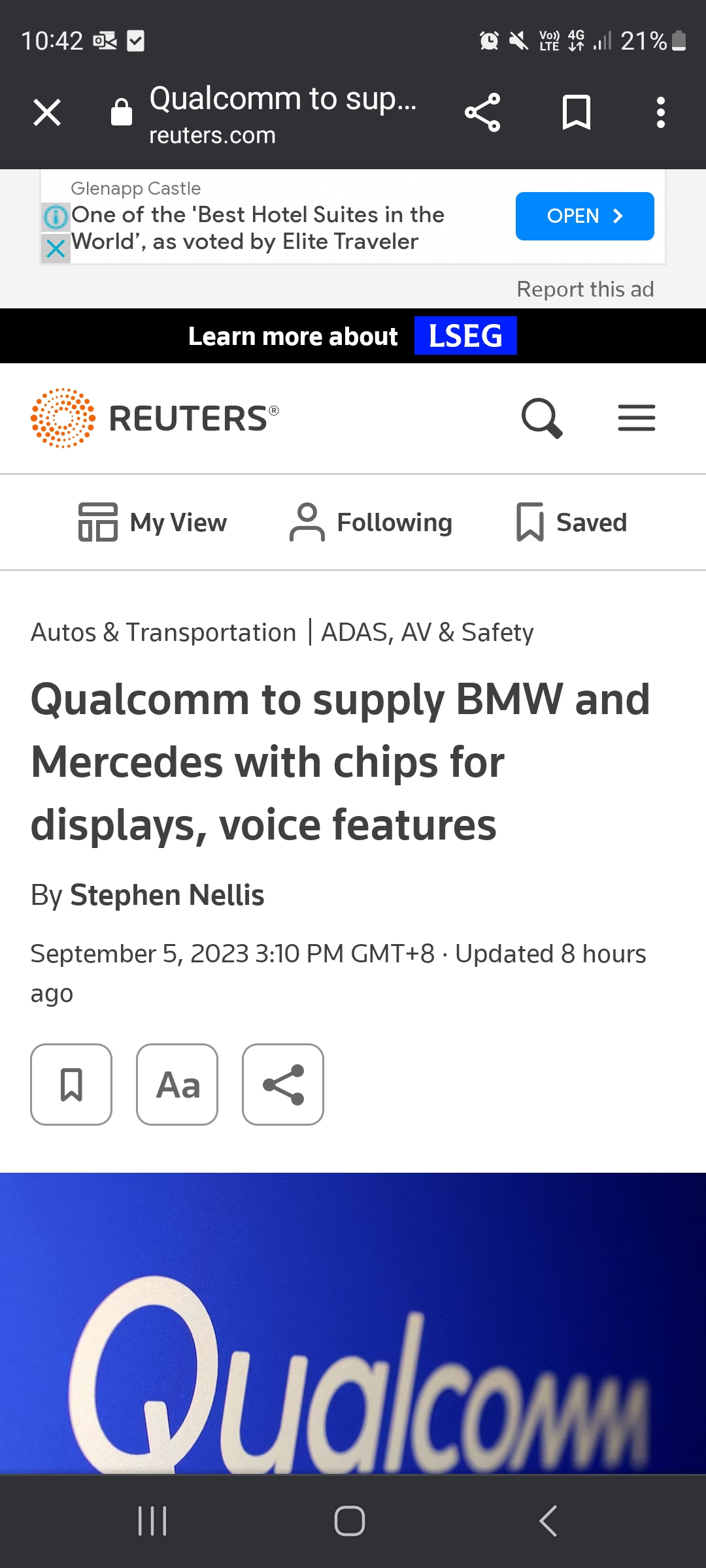Close the in-app browser tab
The width and height of the screenshot is (706, 1568).
[47, 112]
